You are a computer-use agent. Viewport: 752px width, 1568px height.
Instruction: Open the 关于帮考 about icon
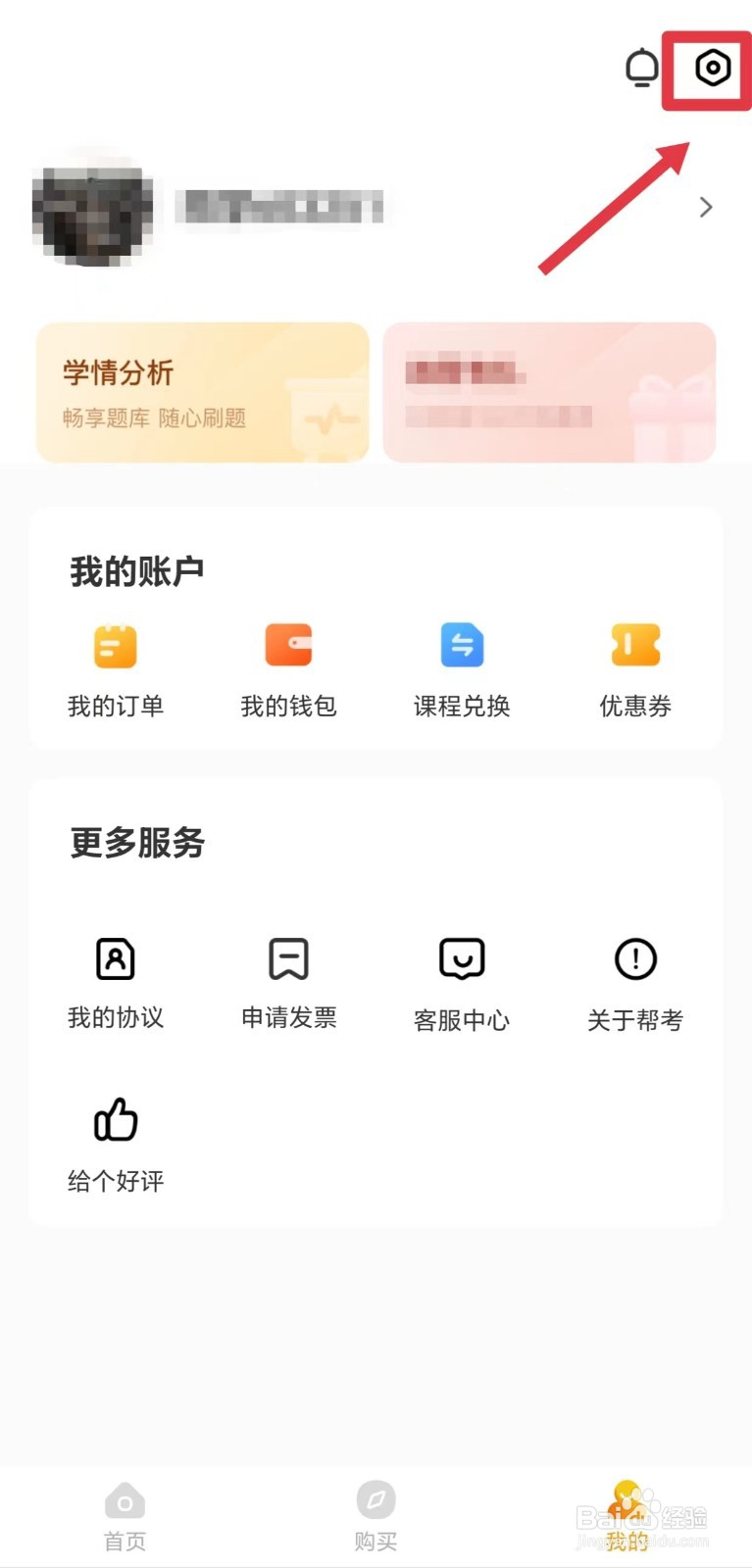point(634,958)
